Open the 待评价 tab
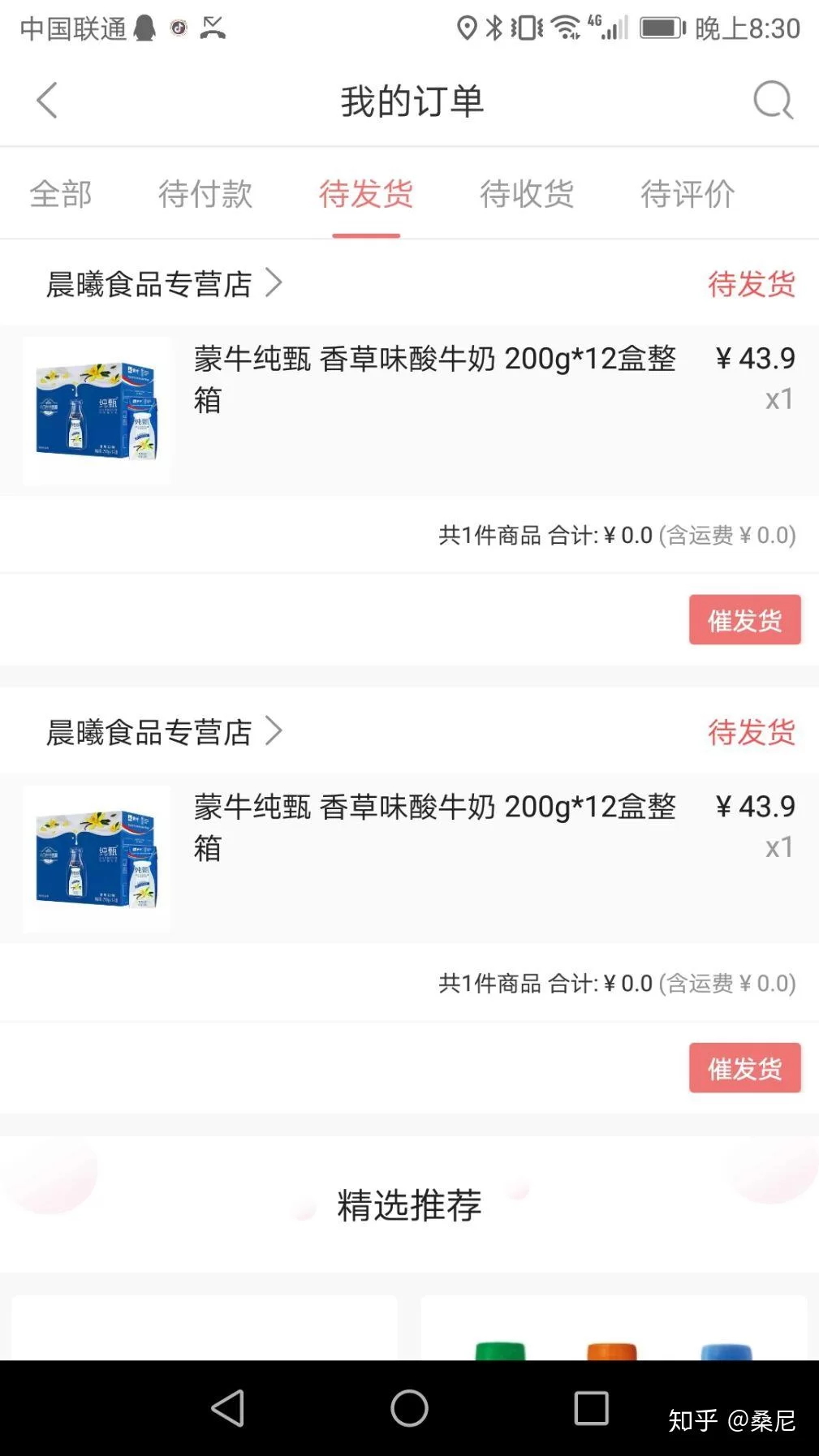This screenshot has height=1456, width=819. point(688,195)
